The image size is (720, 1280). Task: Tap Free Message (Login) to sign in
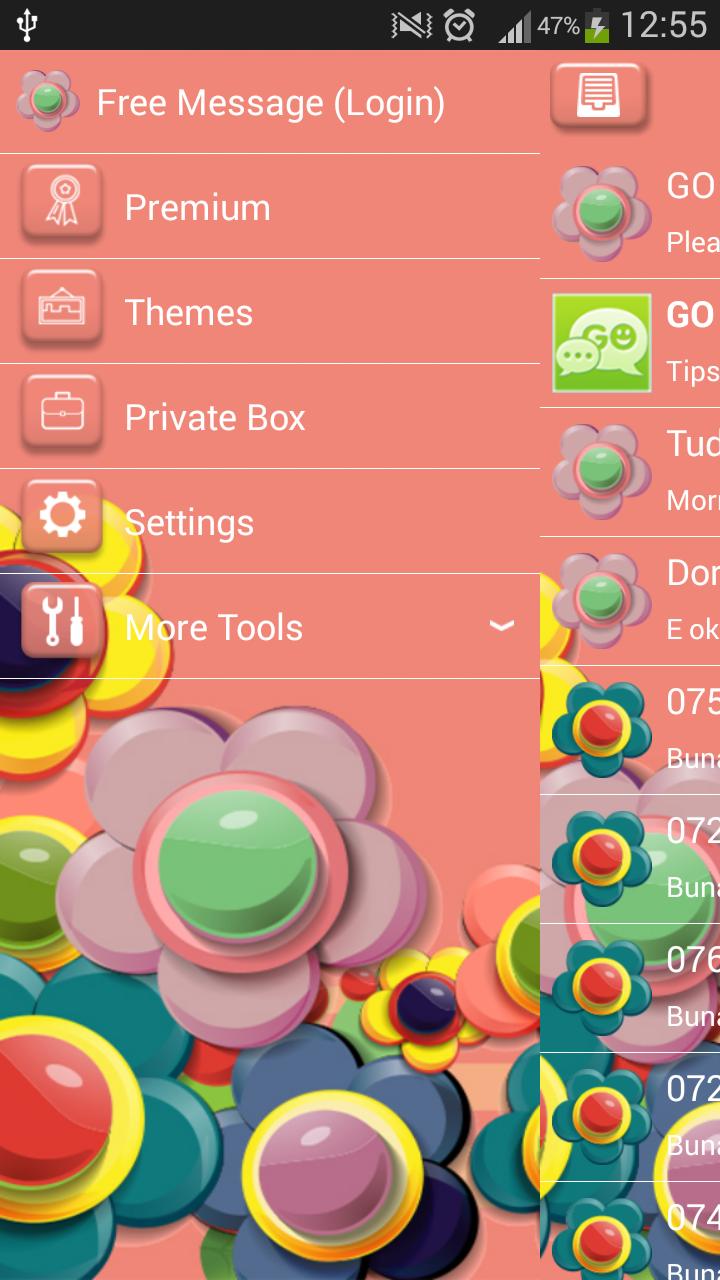point(270,101)
